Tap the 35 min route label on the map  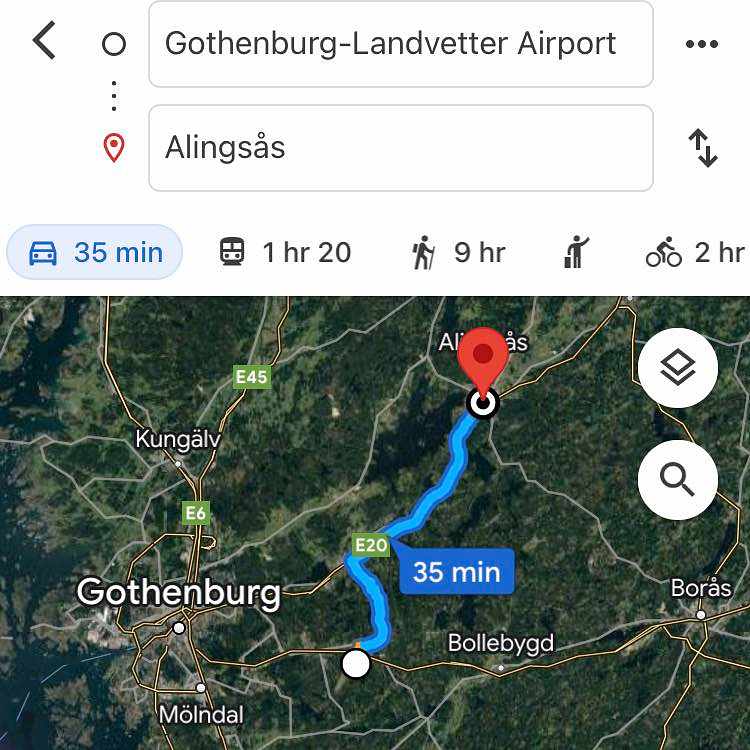click(456, 571)
